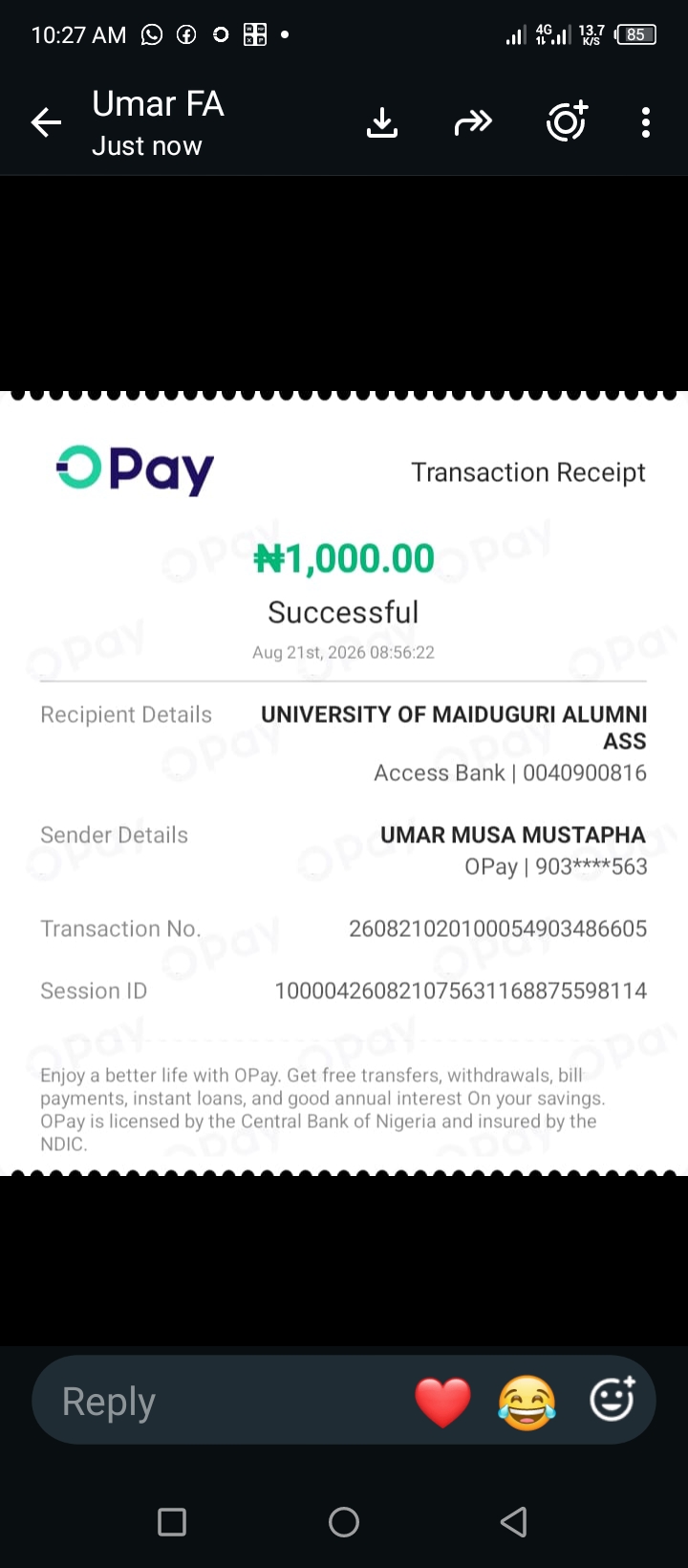The height and width of the screenshot is (1568, 688).
Task: Tap the system home button
Action: (x=344, y=1521)
